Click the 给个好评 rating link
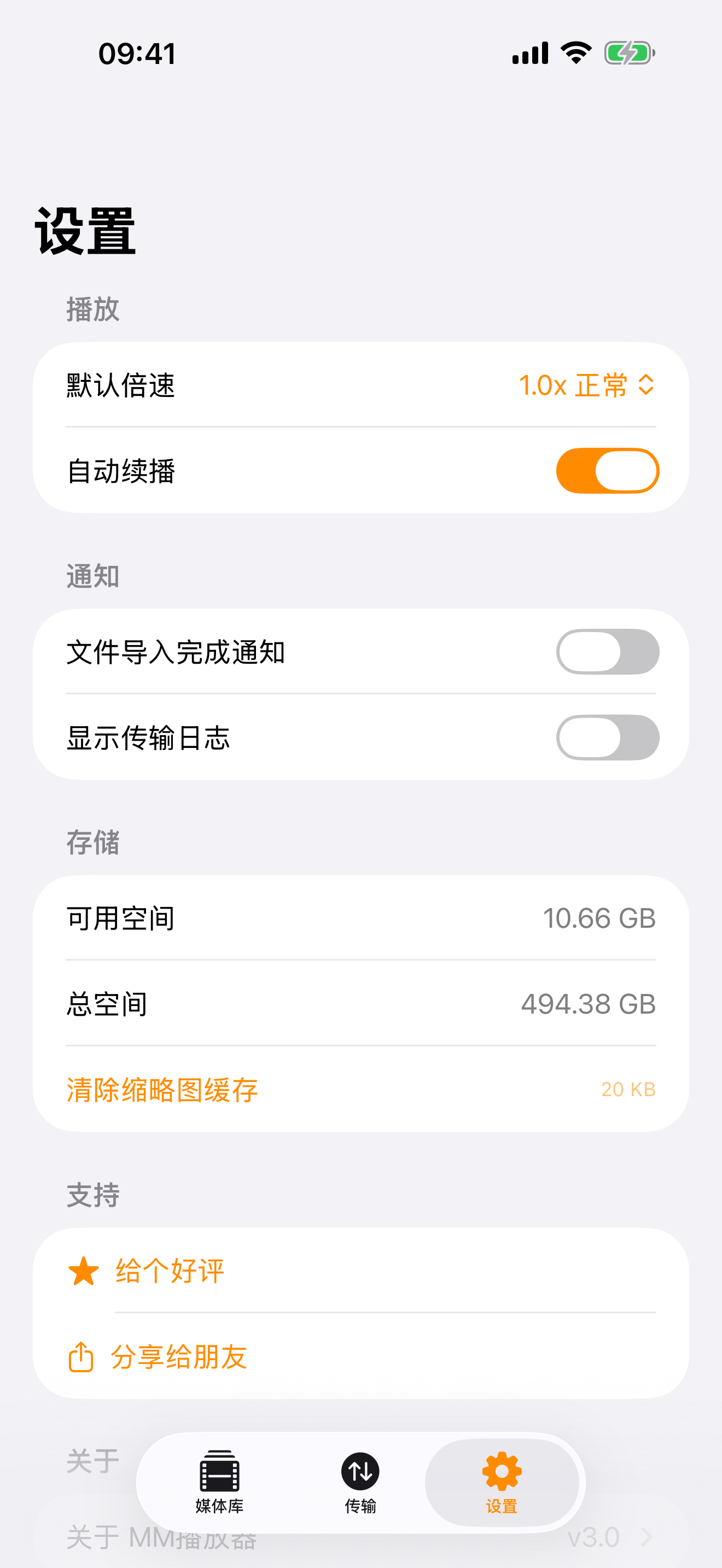722x1568 pixels. coord(168,1272)
